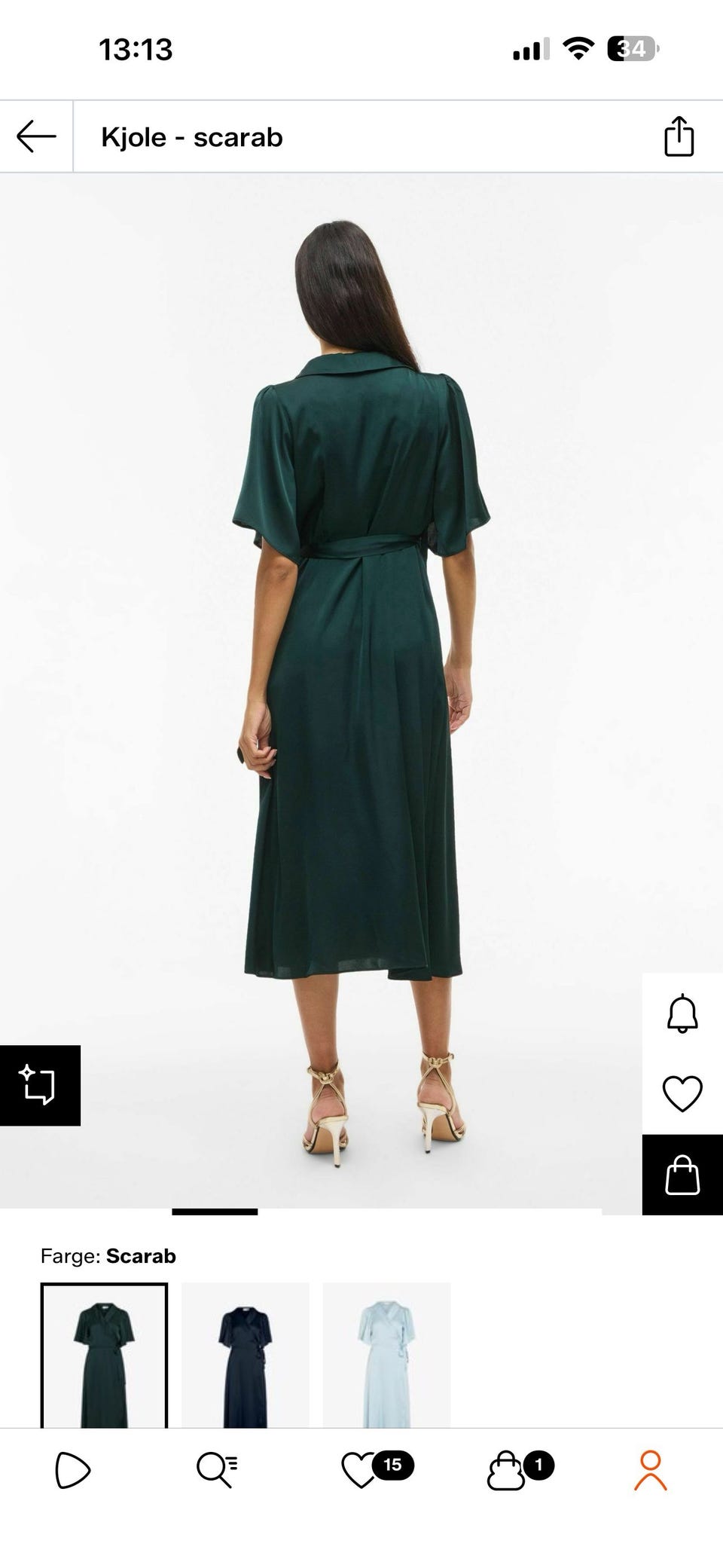
Task: Add the dress to favorites with heart
Action: click(x=682, y=1093)
